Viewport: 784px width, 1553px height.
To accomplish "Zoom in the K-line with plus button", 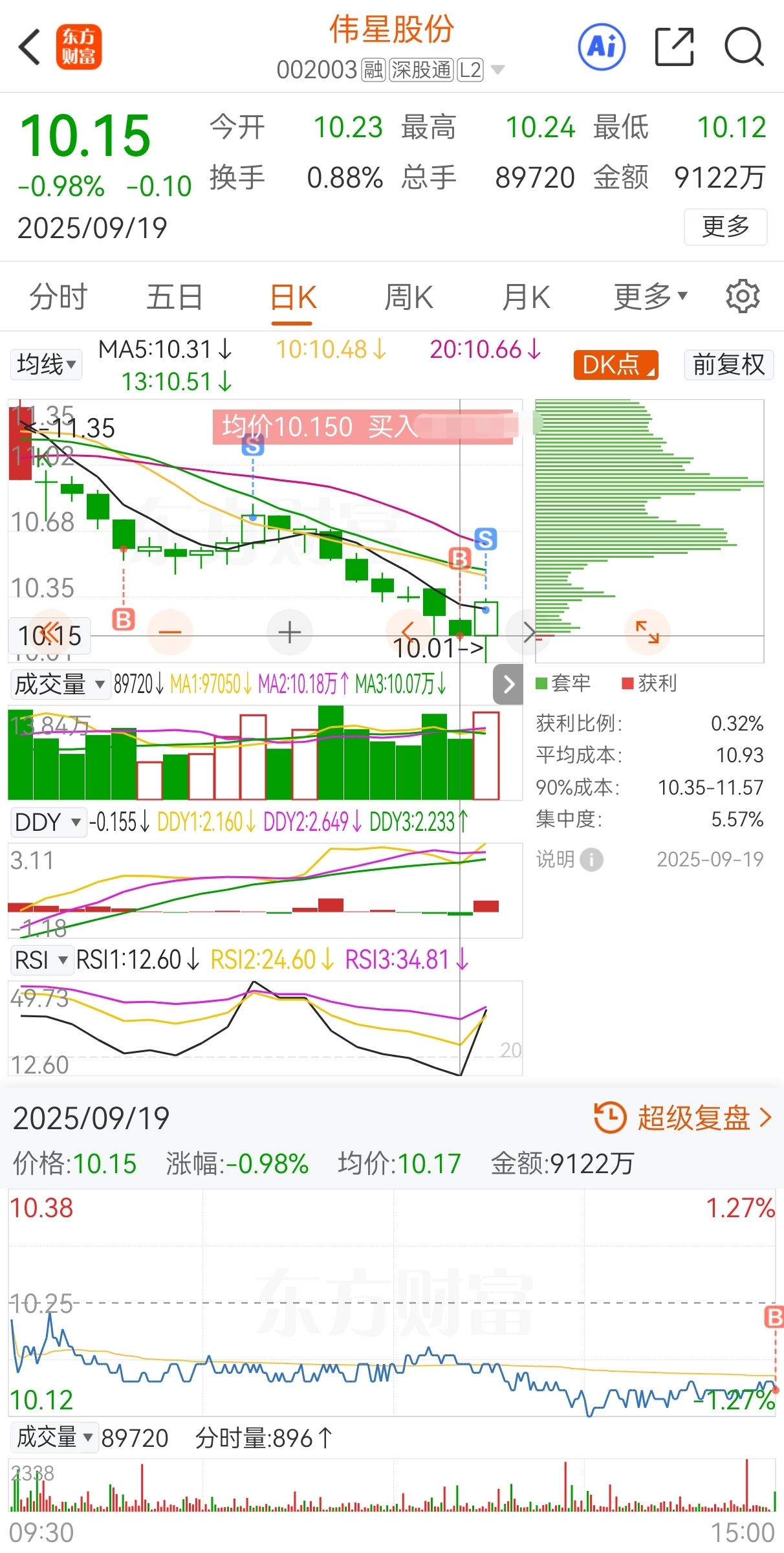I will (x=289, y=632).
